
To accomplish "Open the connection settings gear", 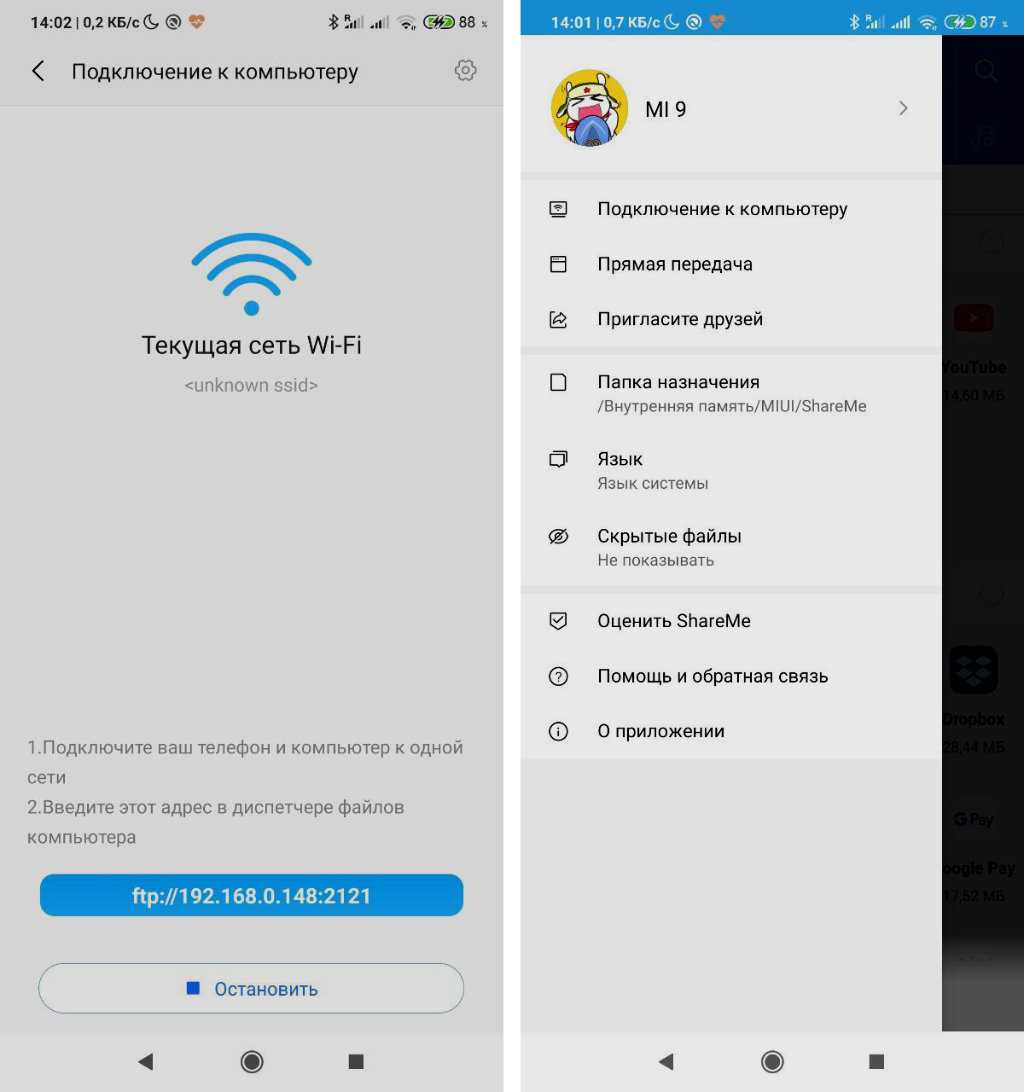I will click(x=465, y=70).
